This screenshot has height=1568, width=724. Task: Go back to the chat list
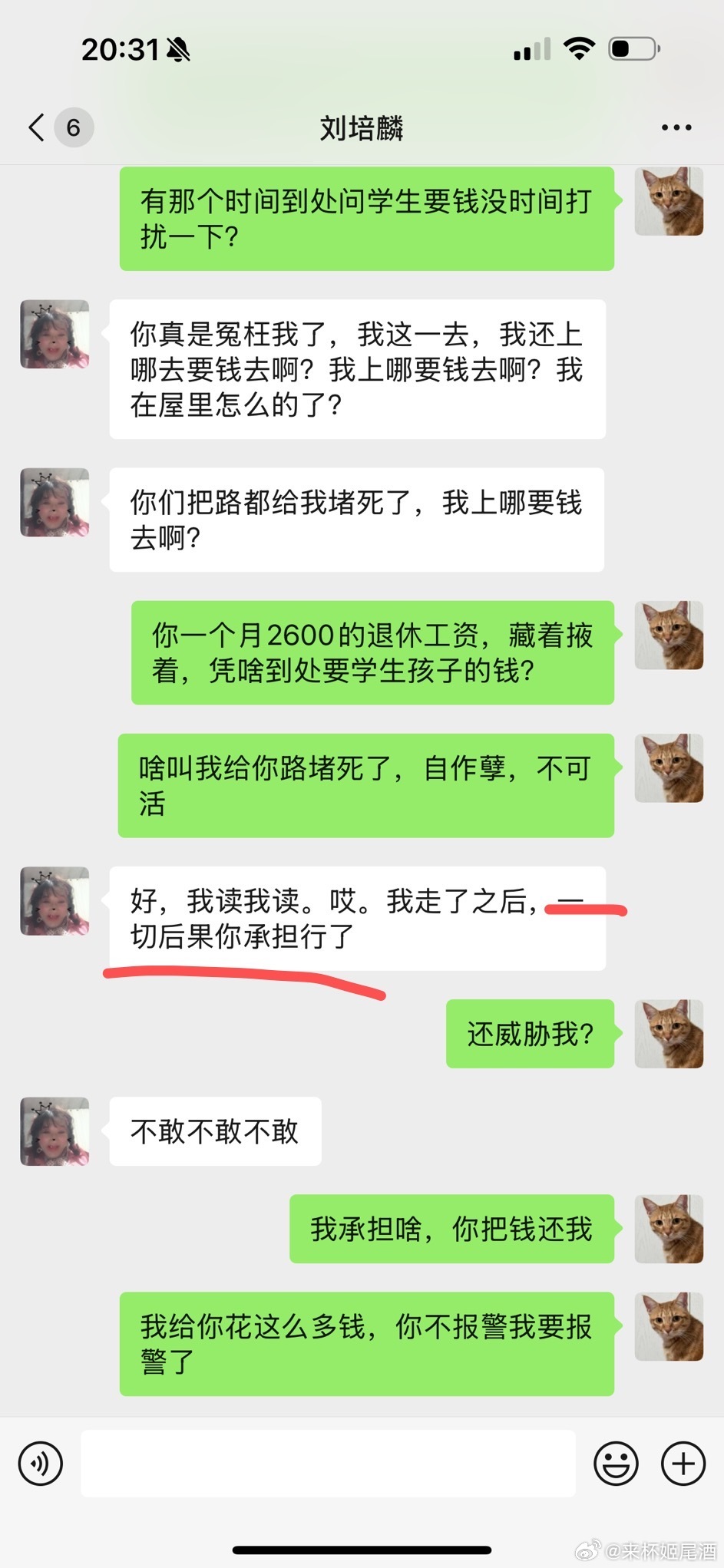[x=37, y=127]
